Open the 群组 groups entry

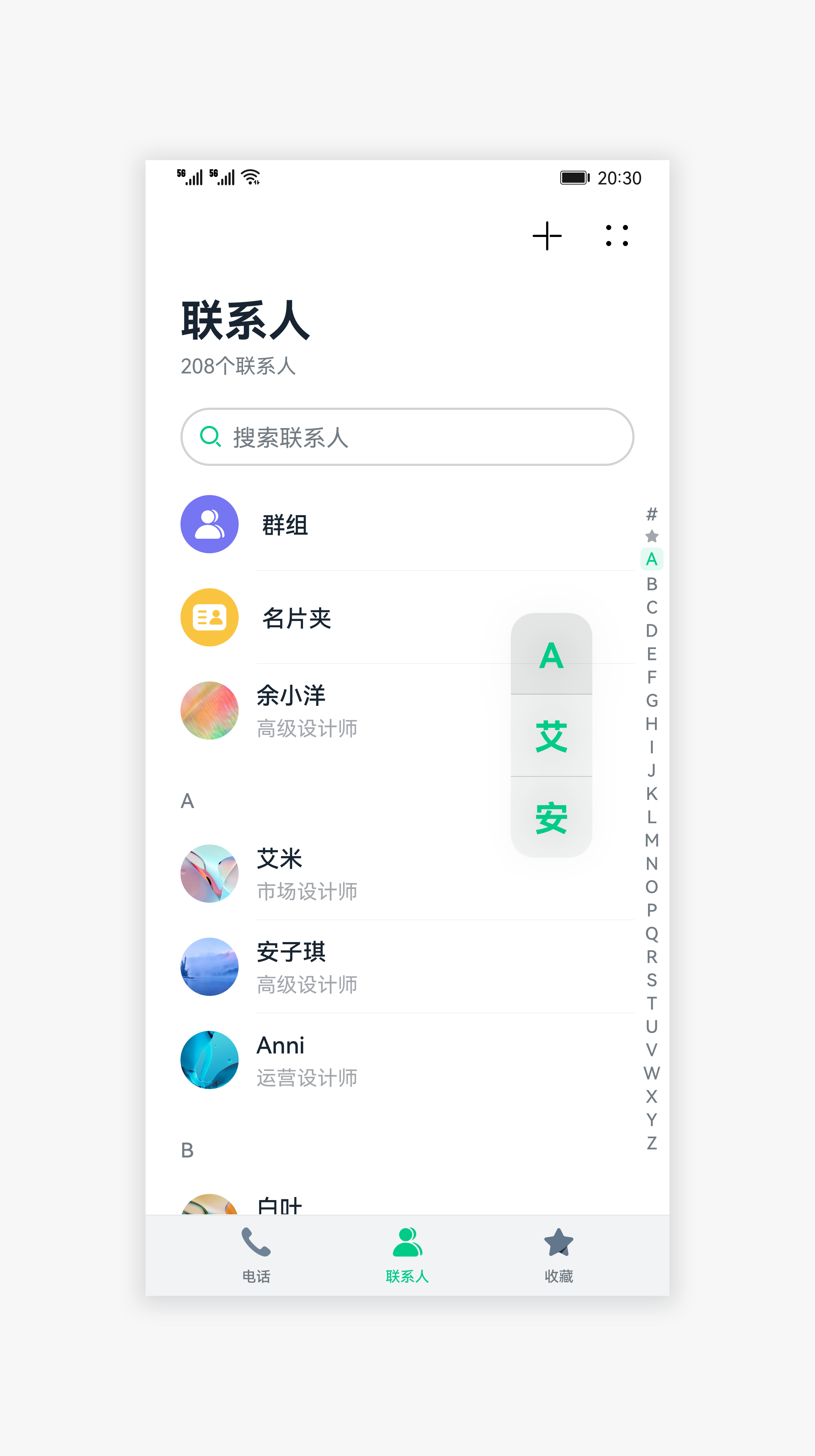pos(285,525)
